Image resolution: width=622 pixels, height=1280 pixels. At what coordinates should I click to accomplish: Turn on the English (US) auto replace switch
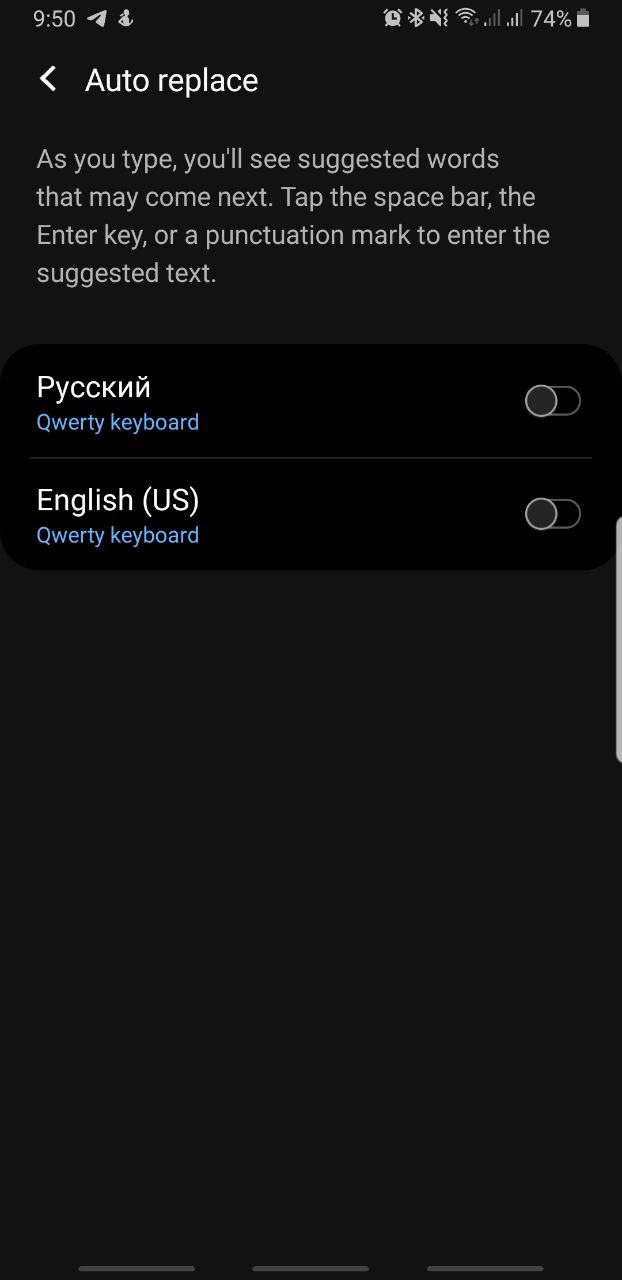(553, 515)
